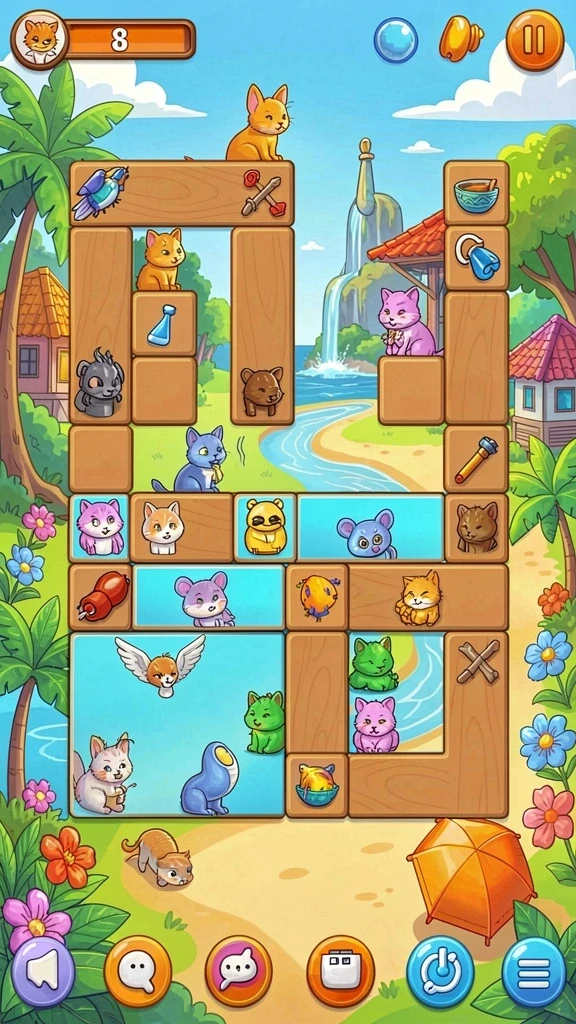Select the crossed sticks tile
The image size is (576, 1024).
coord(478,662)
